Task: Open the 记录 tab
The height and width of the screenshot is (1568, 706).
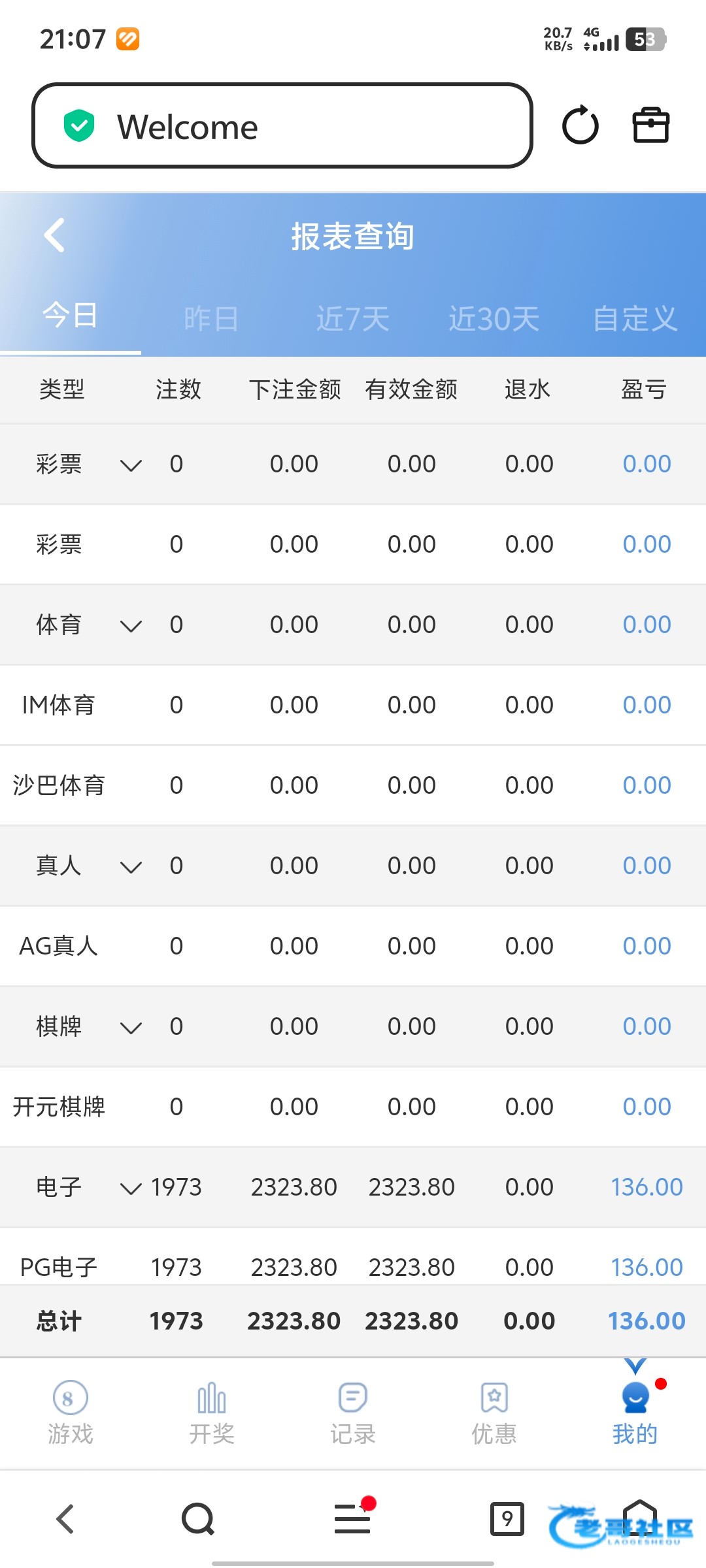Action: (352, 1413)
